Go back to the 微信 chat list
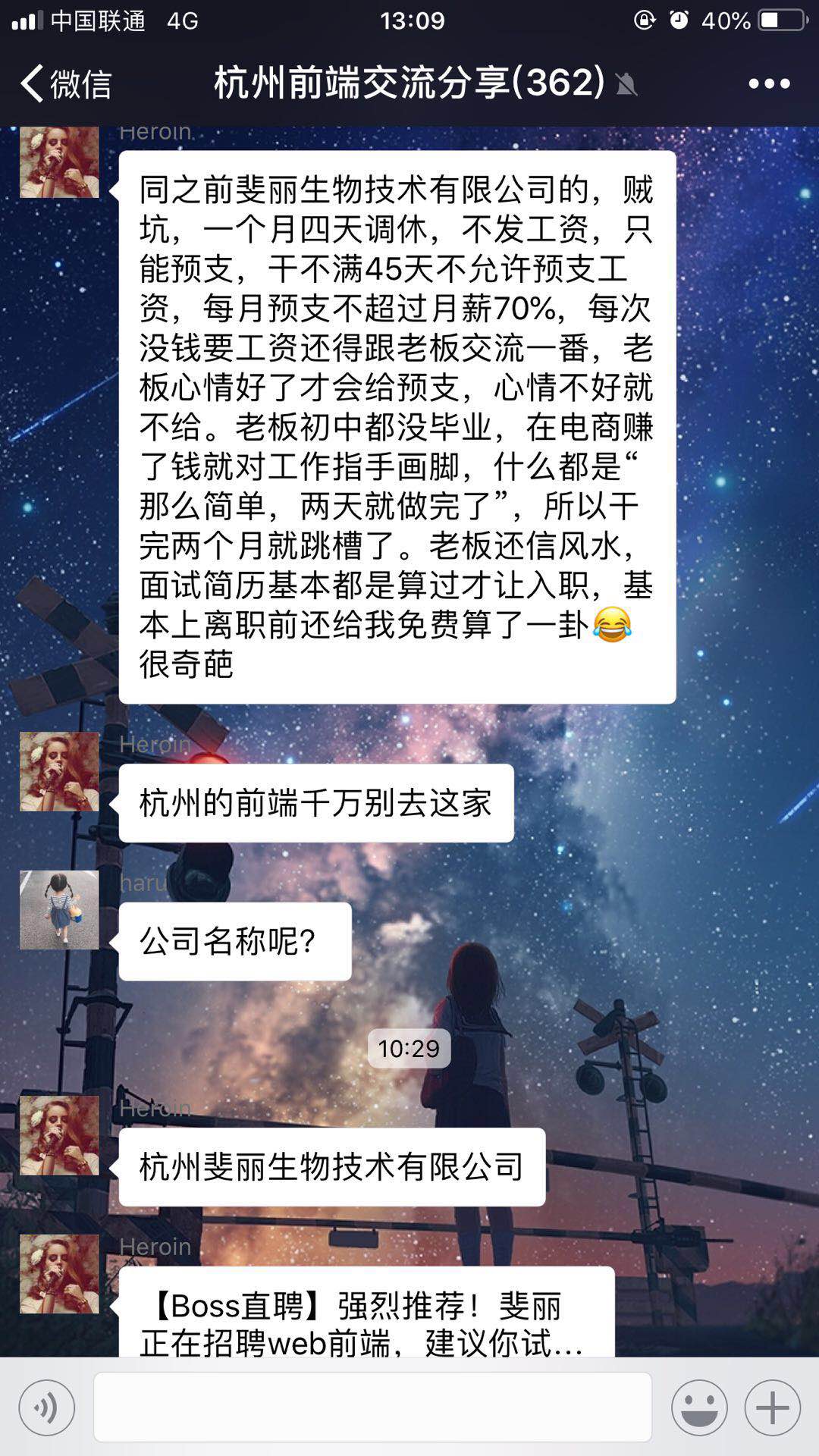Screen dimensions: 819x1456 click(x=66, y=83)
